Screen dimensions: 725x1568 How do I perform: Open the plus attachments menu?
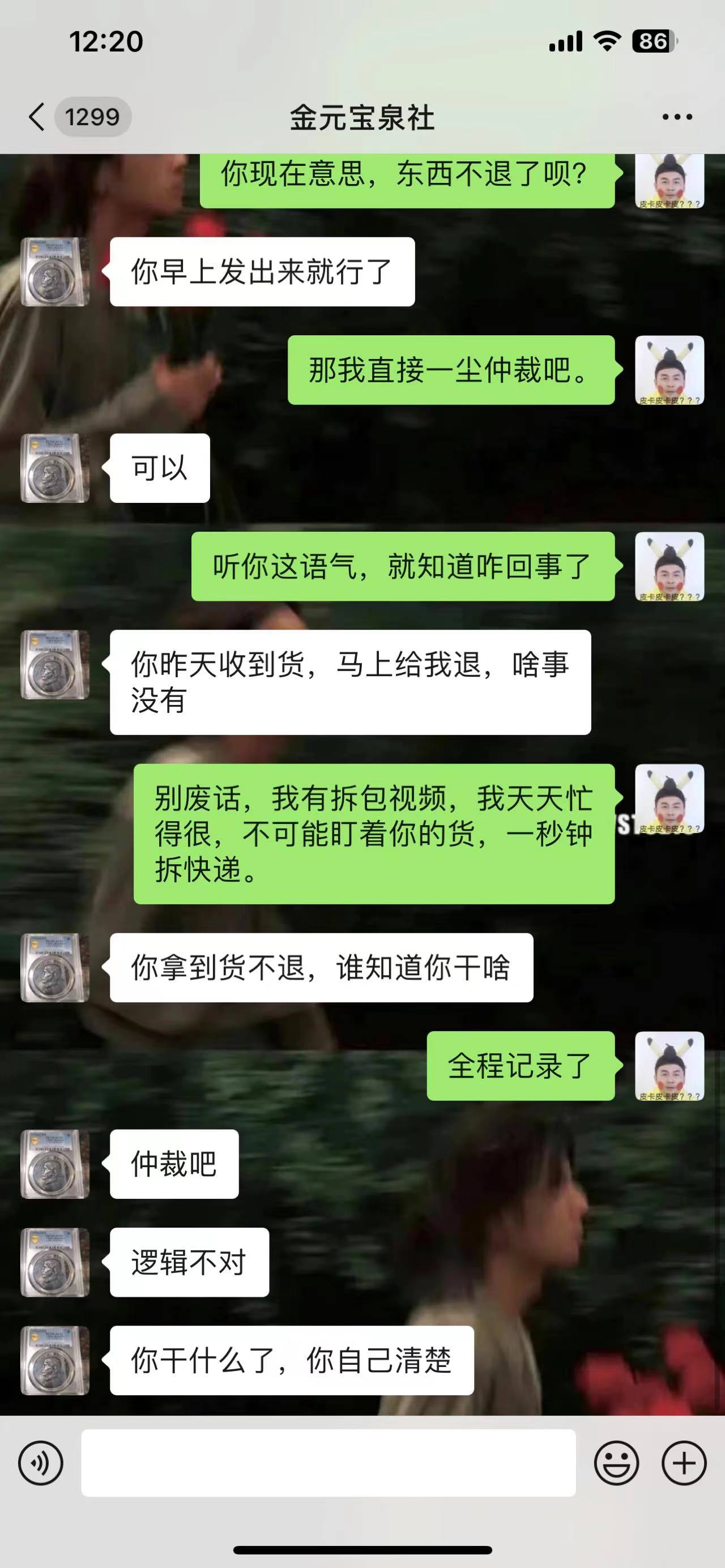pos(684,1463)
